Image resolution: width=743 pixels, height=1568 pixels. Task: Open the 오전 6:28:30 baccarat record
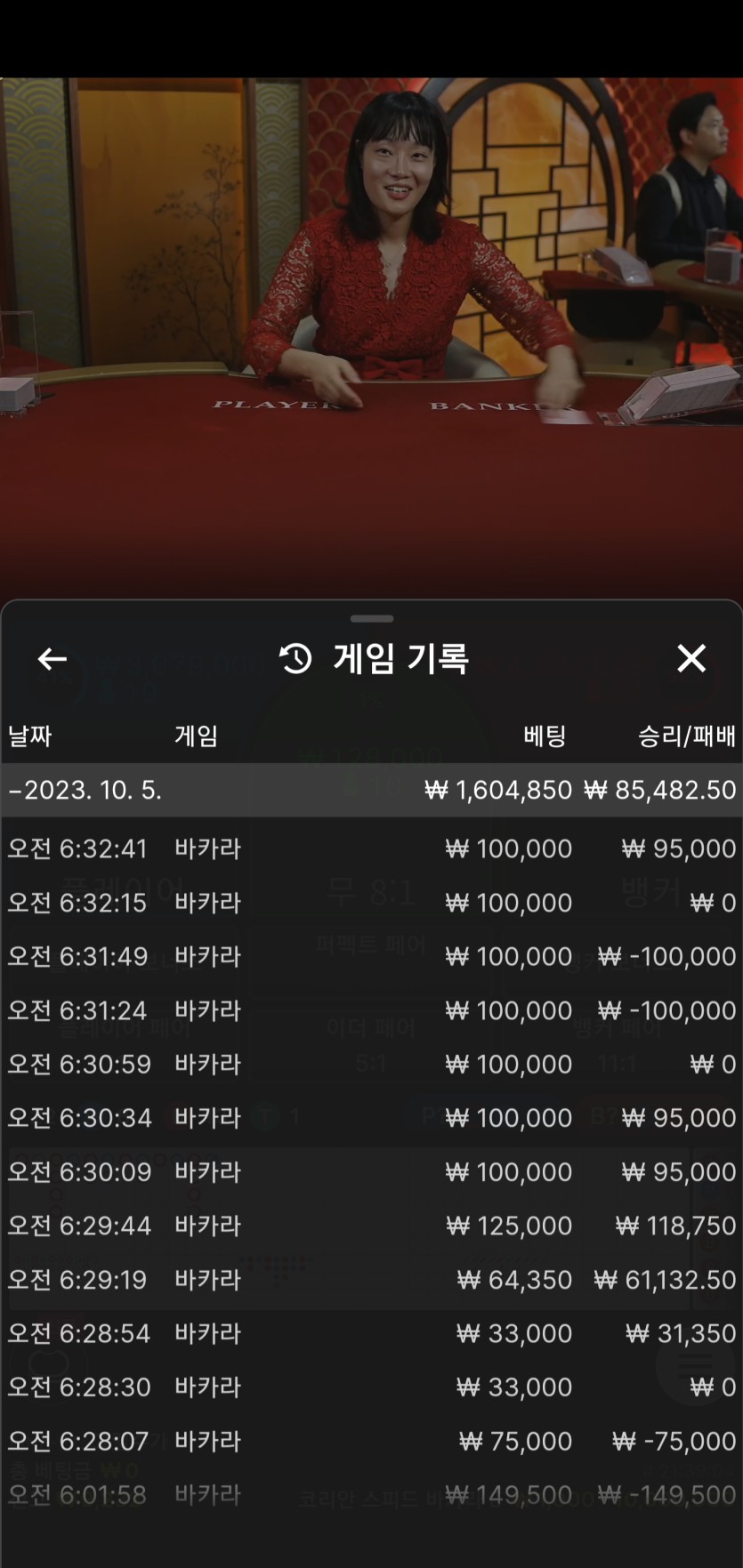pos(371,1387)
